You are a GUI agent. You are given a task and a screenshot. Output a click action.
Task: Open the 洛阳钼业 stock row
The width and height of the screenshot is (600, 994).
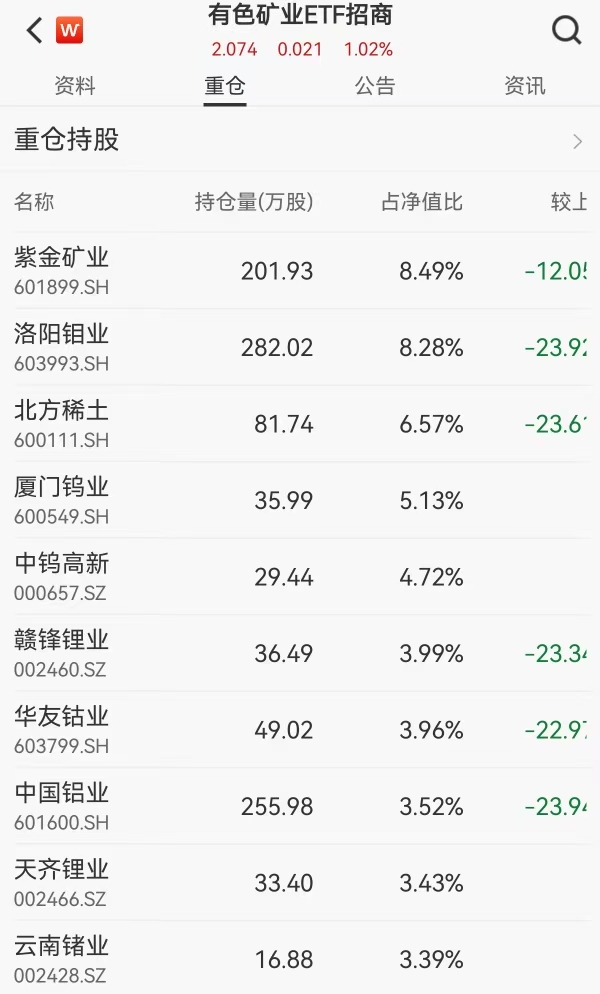300,347
